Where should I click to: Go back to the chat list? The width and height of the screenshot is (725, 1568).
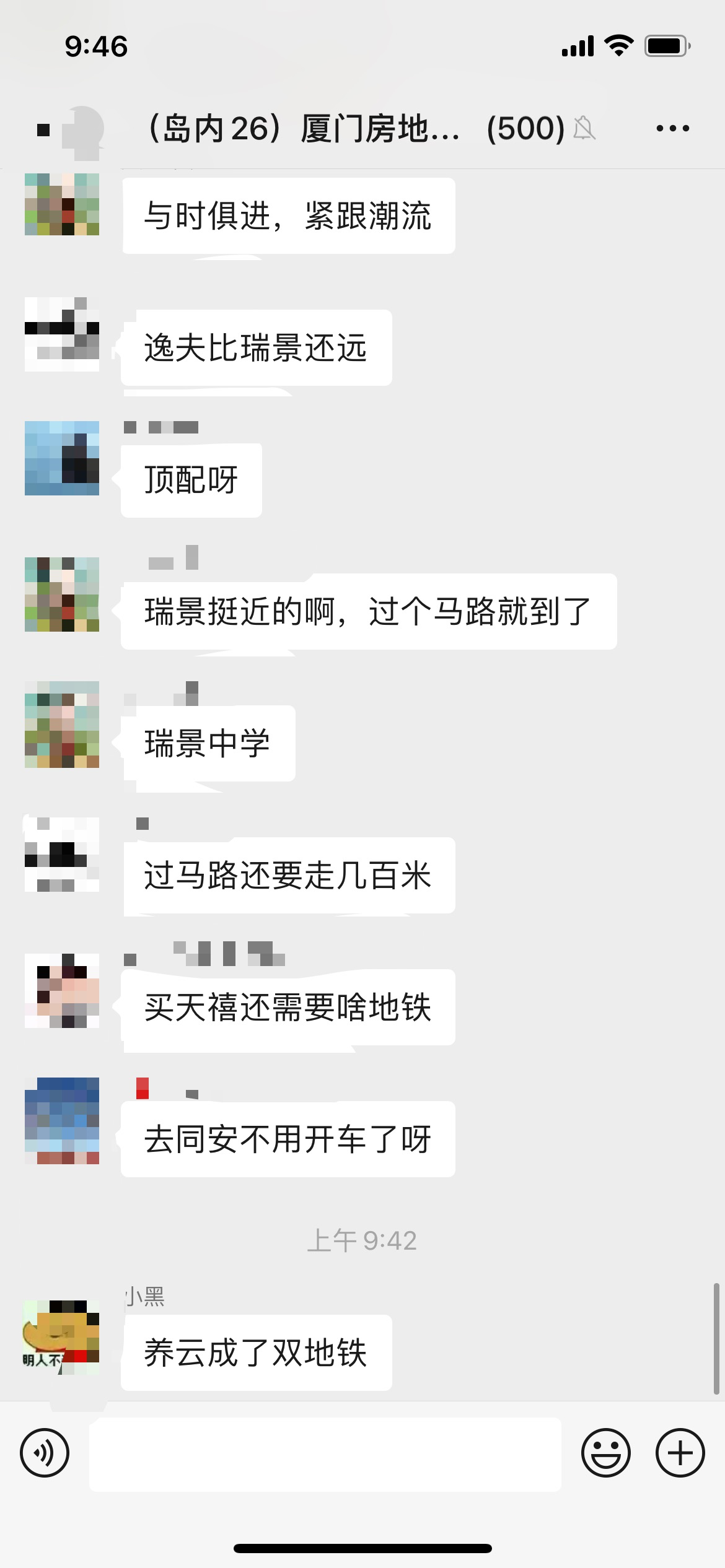[43, 129]
